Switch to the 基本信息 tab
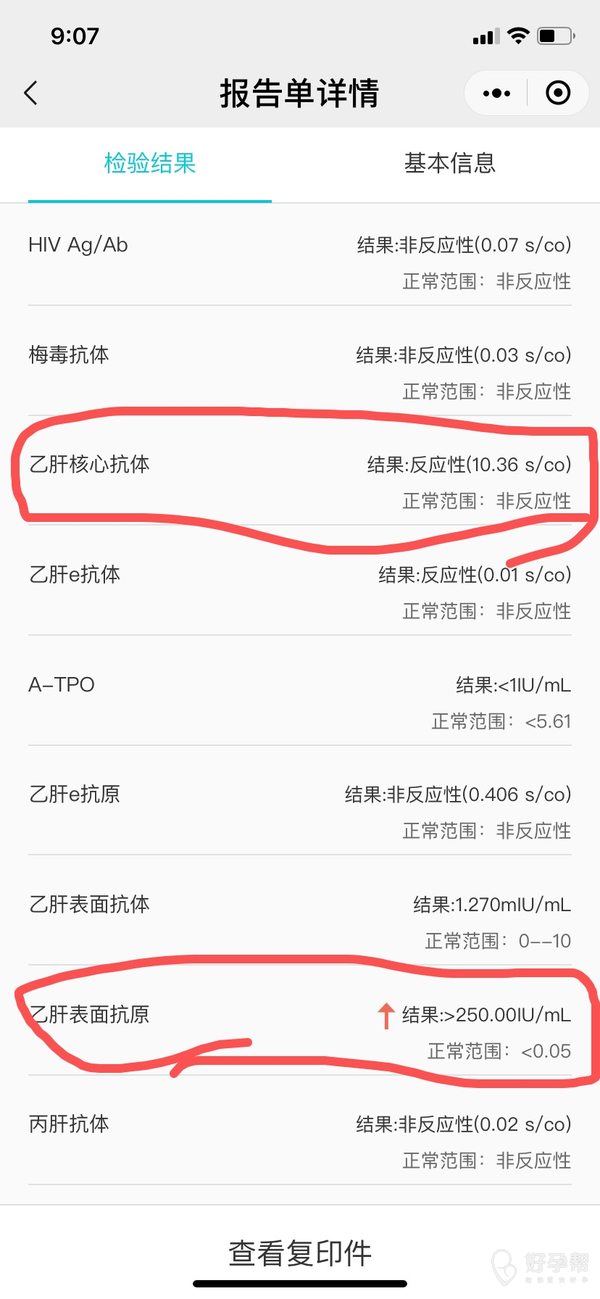Viewport: 600px width, 1299px height. click(x=449, y=163)
